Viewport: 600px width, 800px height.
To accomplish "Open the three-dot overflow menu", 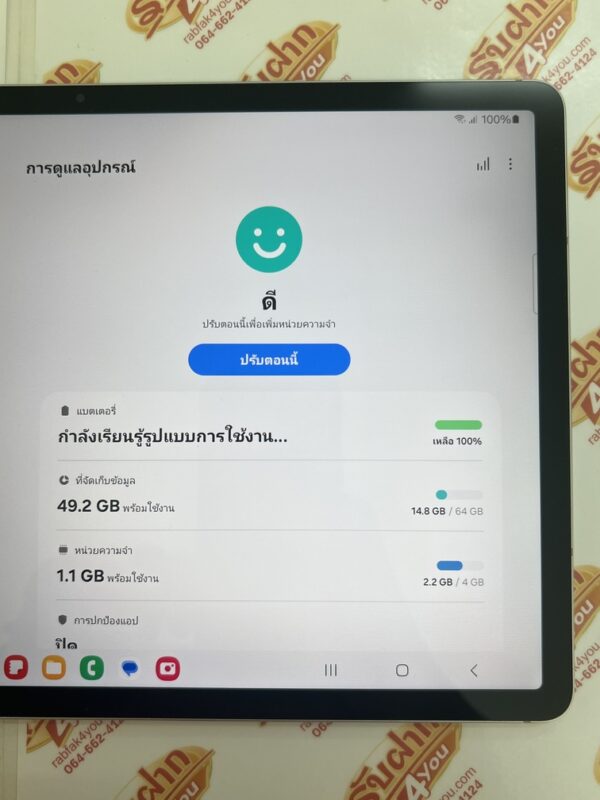I will pos(510,164).
